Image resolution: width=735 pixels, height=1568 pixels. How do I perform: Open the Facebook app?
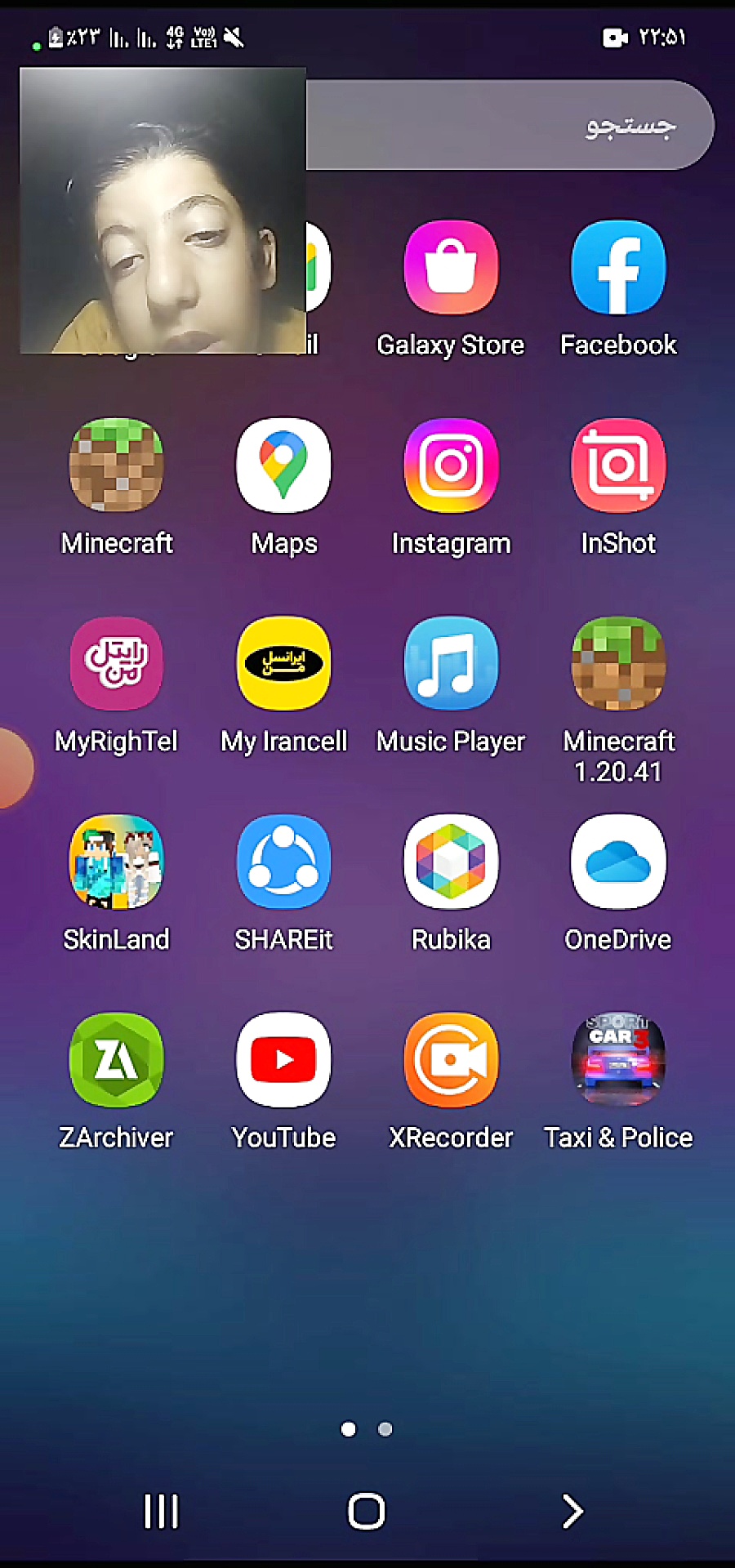pos(618,268)
